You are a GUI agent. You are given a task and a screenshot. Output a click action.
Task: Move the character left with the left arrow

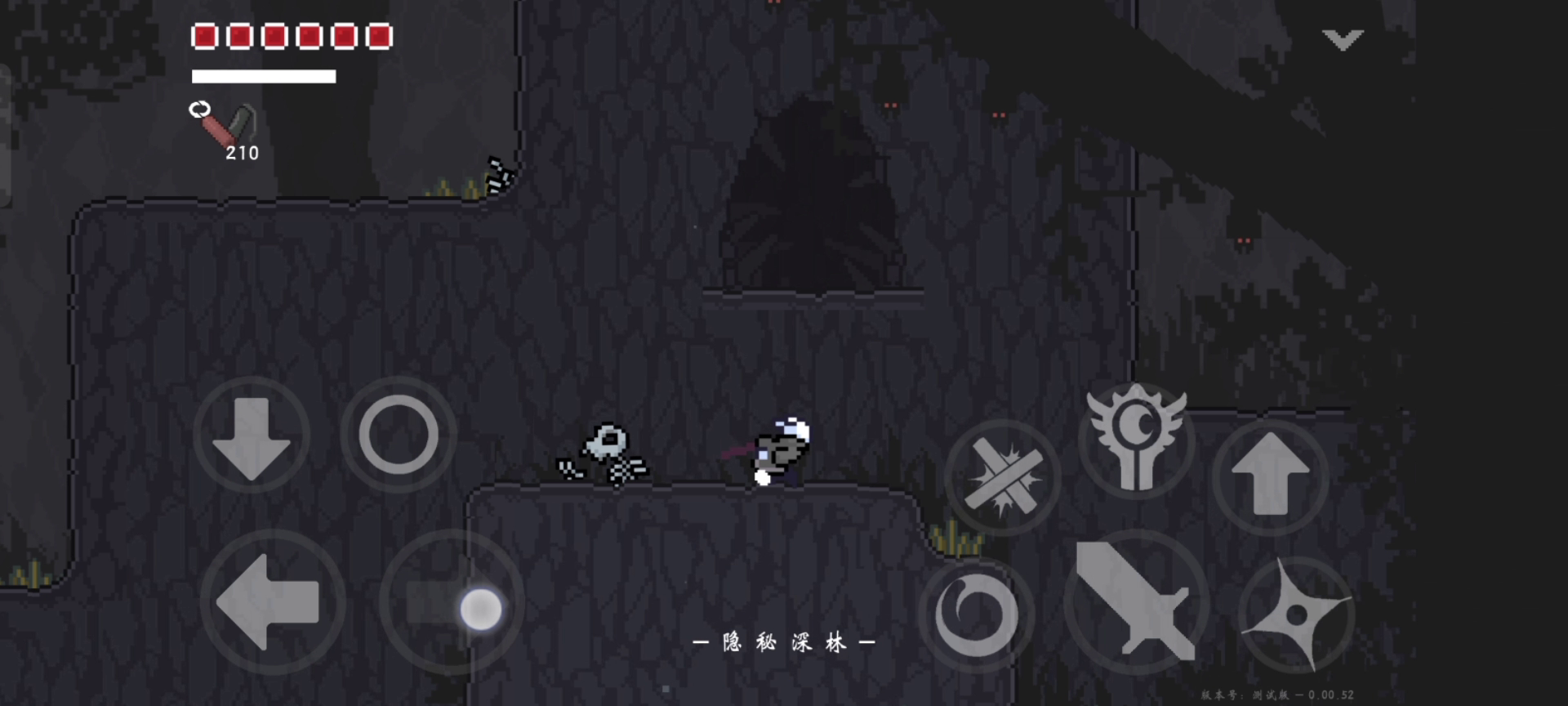click(x=271, y=603)
